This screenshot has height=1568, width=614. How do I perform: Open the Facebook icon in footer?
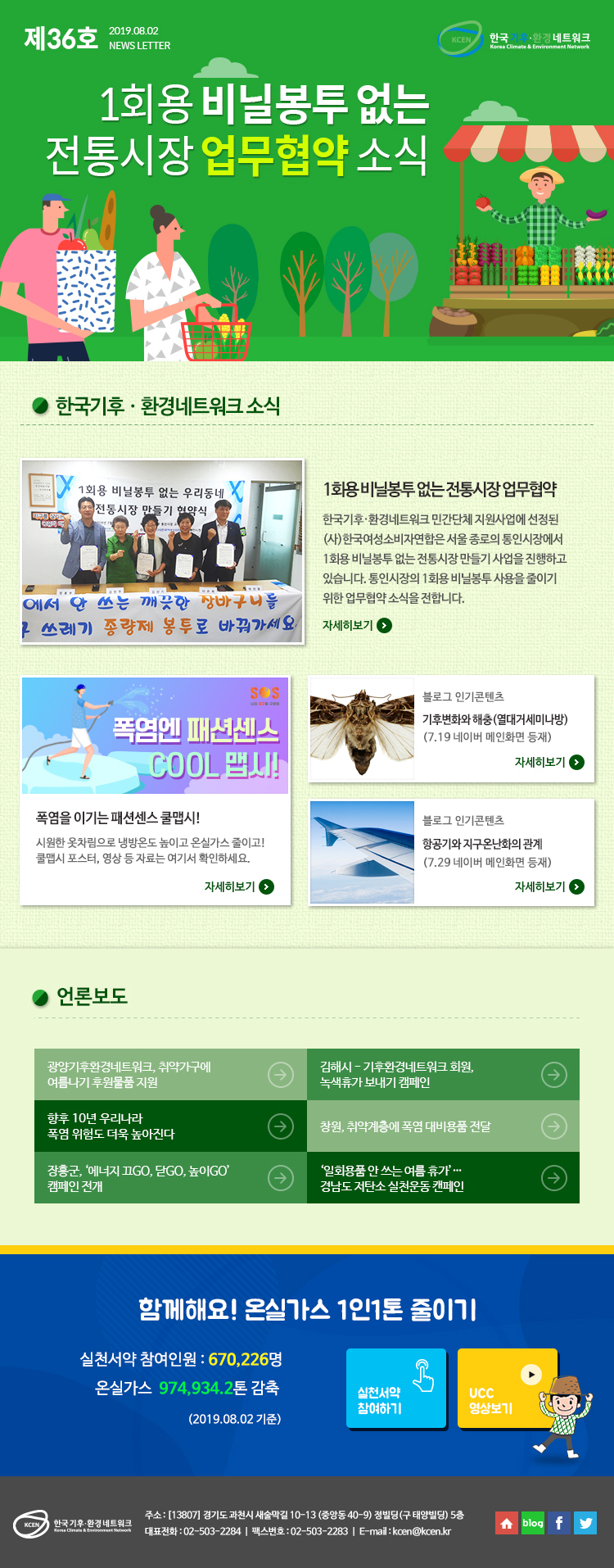(559, 1523)
